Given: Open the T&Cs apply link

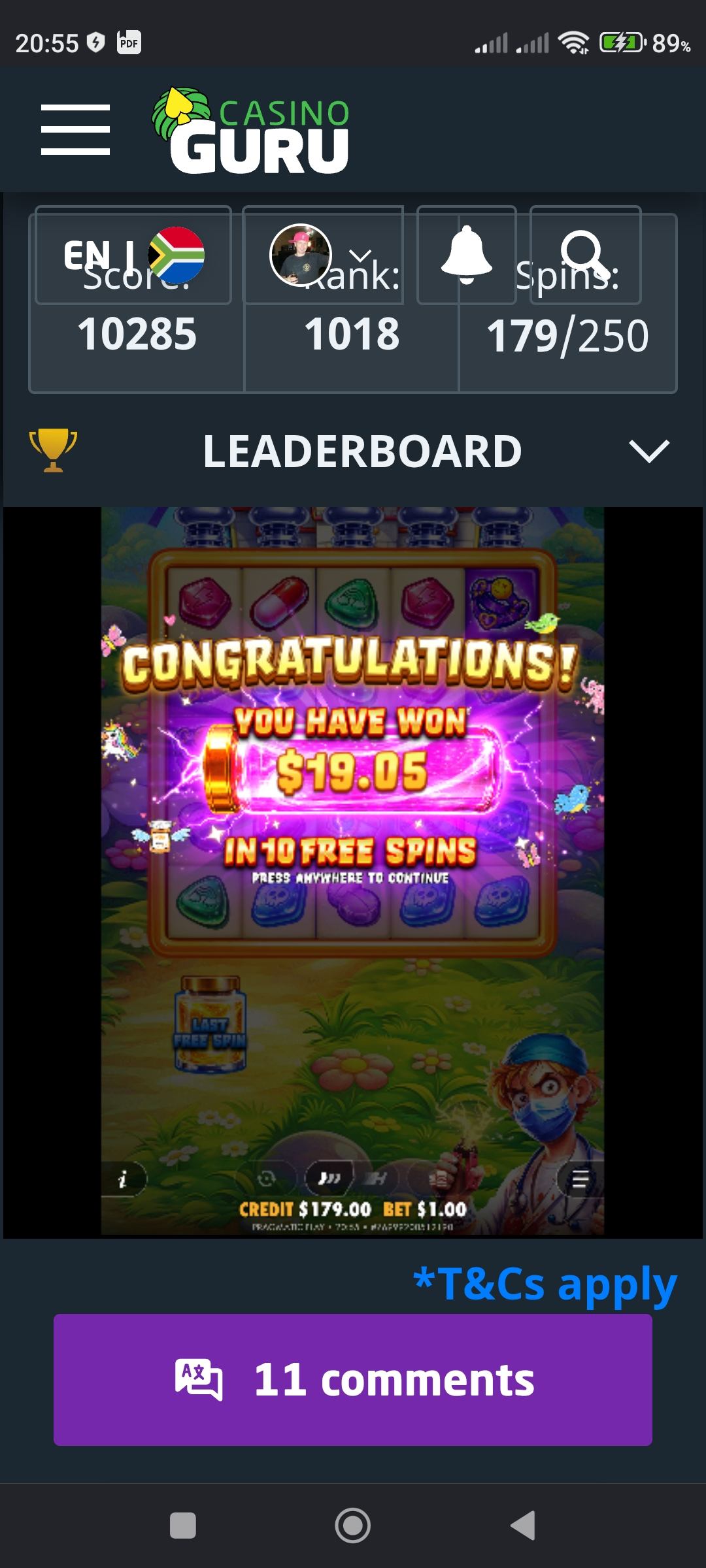Looking at the screenshot, I should coord(545,1283).
